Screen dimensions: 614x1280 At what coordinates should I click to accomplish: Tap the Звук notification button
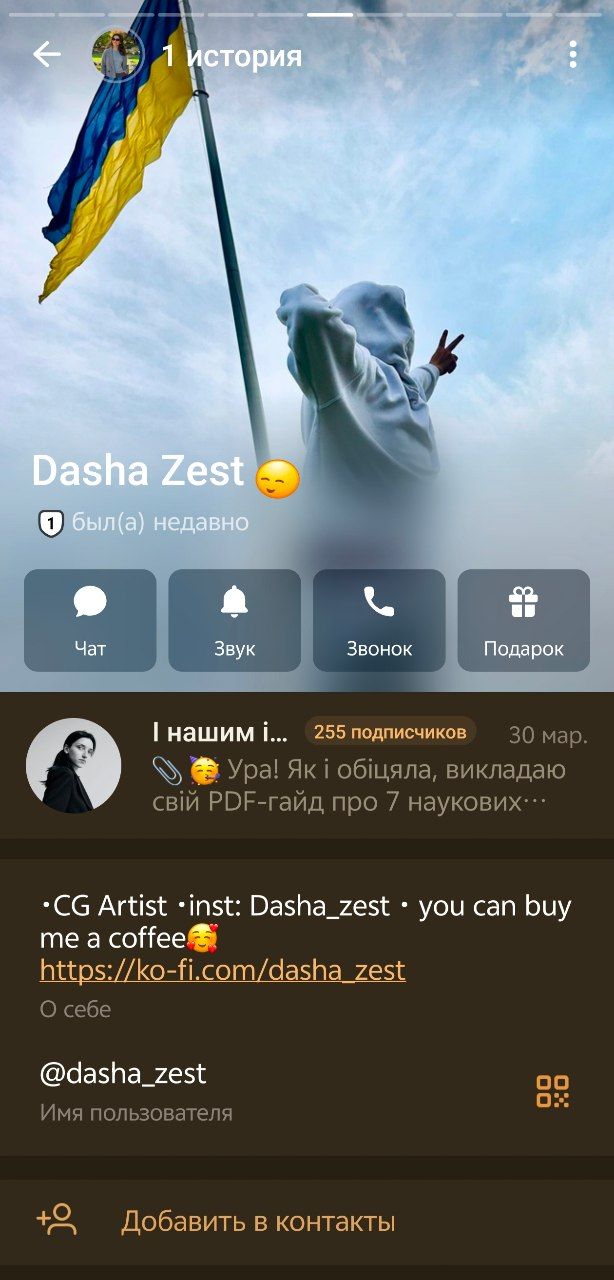pos(234,620)
